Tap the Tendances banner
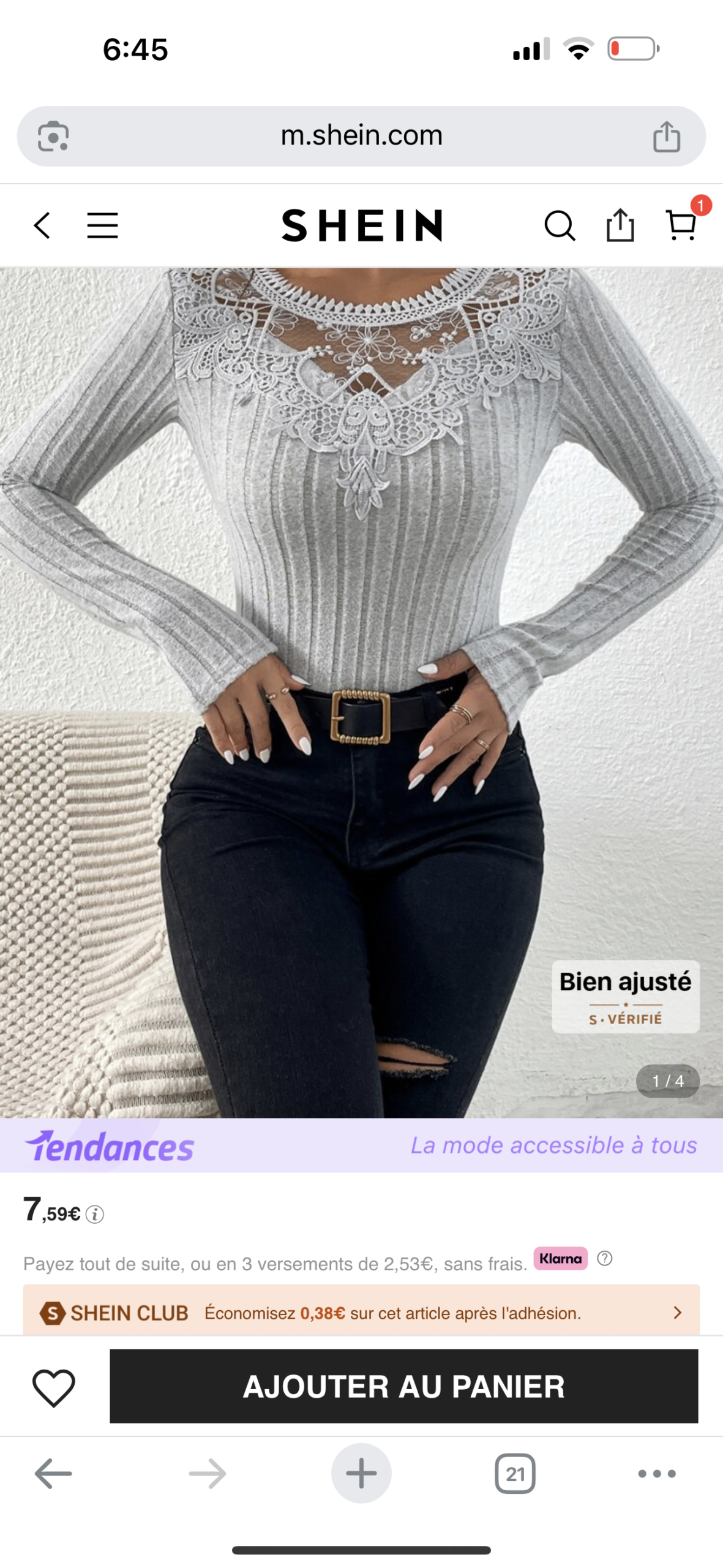This screenshot has width=723, height=1568. tap(361, 1145)
